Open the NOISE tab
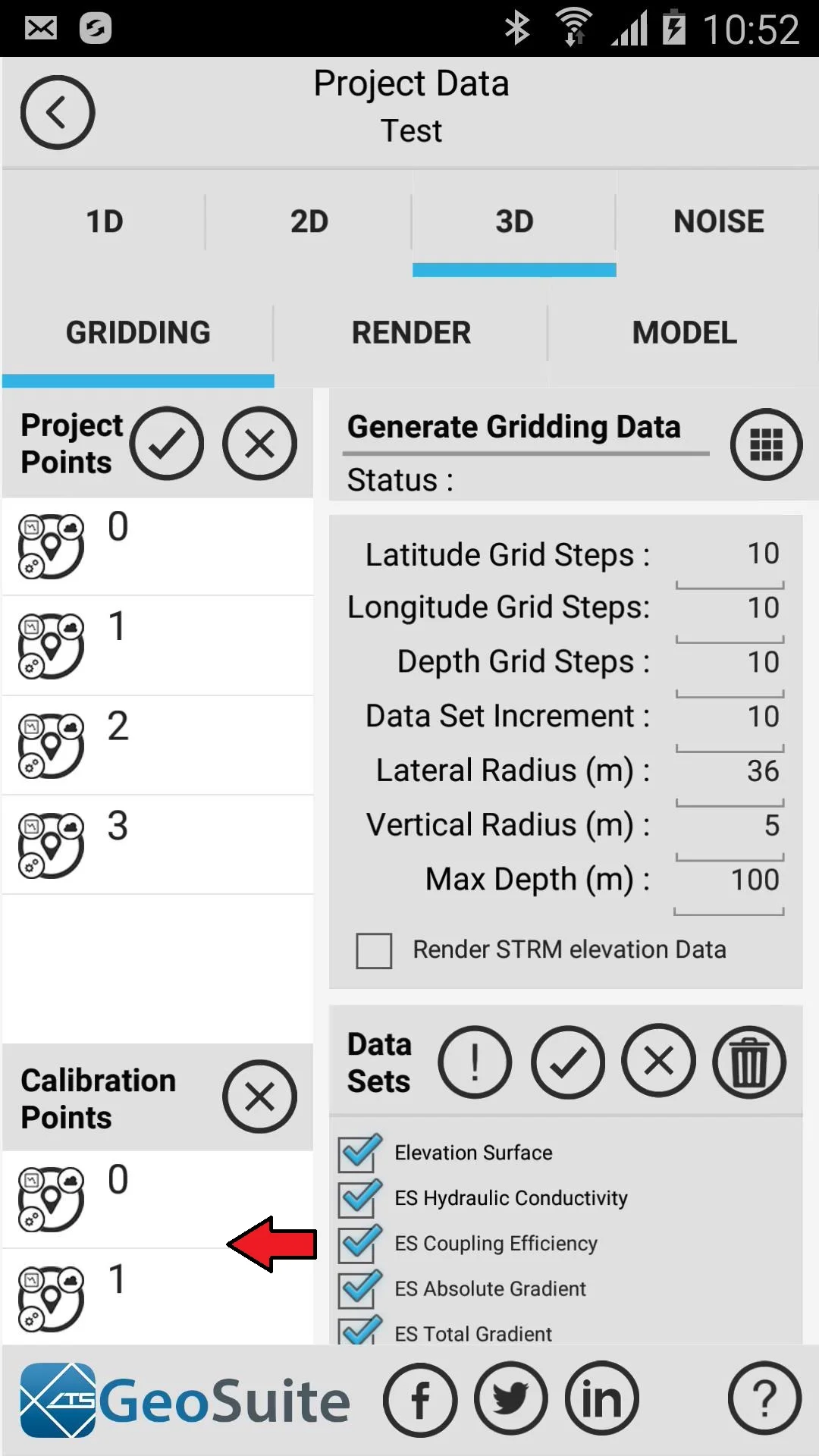Screen dimensions: 819x1456 pos(718,221)
